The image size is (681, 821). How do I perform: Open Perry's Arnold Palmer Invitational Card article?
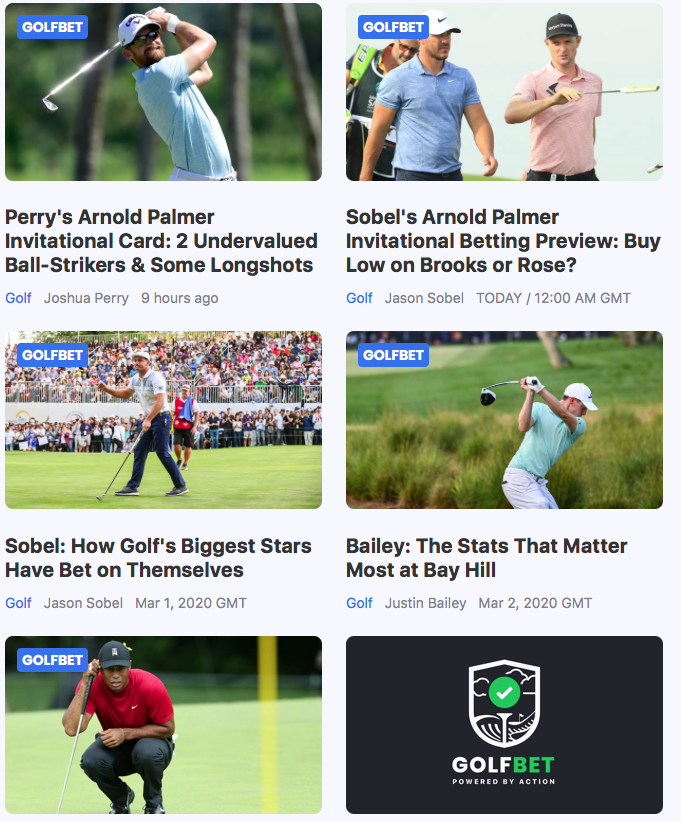coord(161,241)
